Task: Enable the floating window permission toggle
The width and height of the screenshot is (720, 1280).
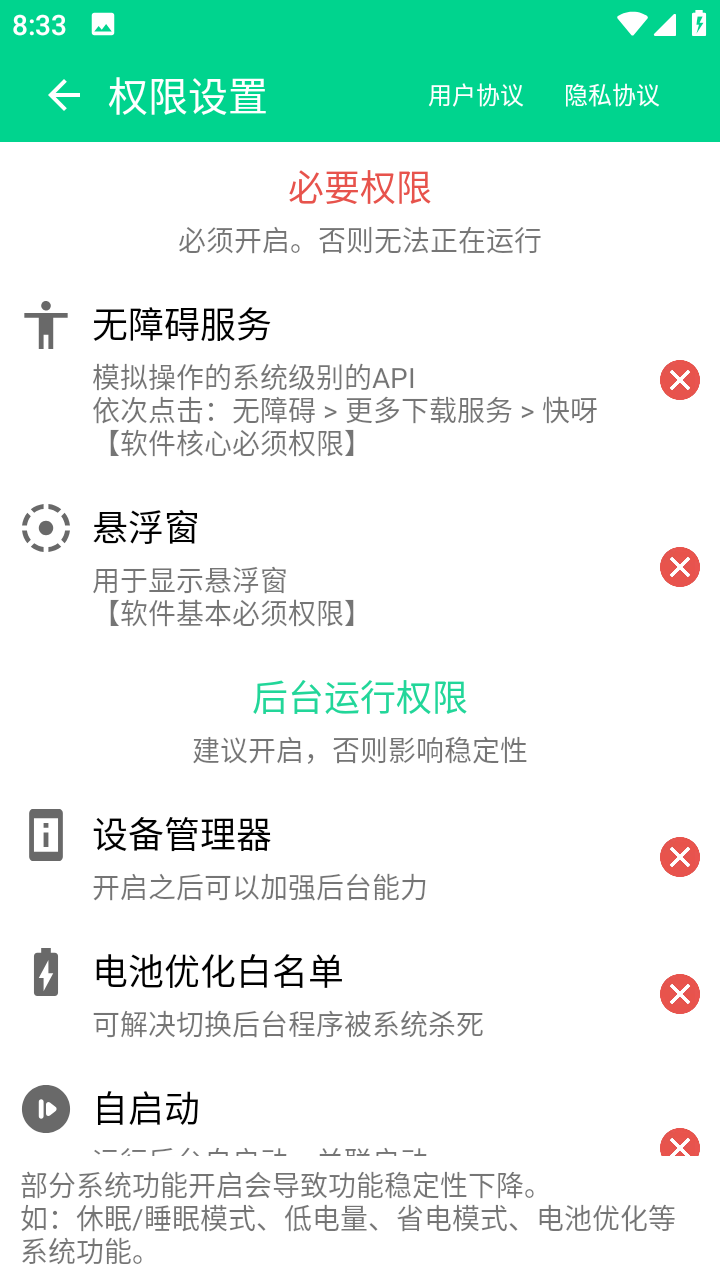Action: tap(680, 567)
